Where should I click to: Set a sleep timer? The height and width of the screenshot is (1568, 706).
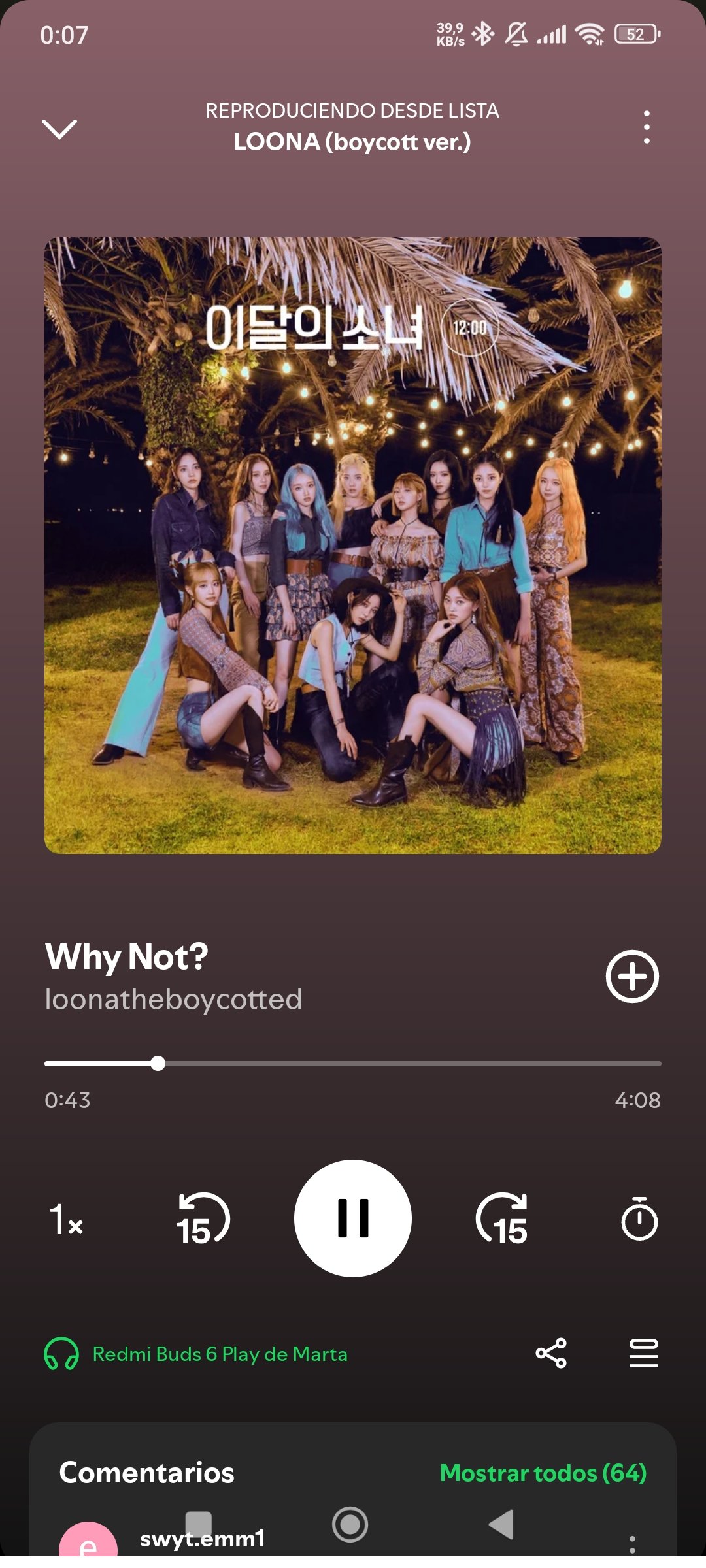coord(639,1219)
